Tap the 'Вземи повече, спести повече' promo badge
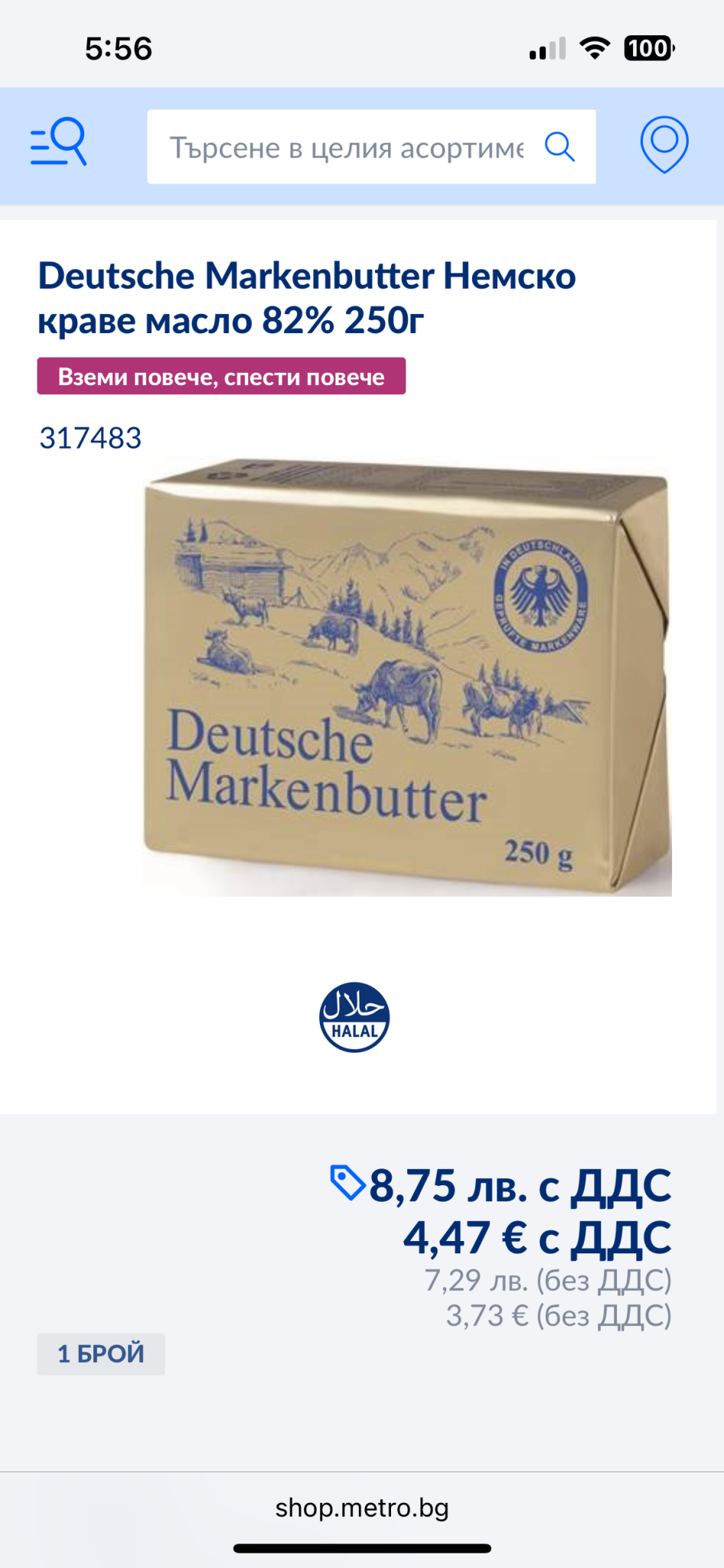Screen dimensions: 724x1568 pos(221,377)
